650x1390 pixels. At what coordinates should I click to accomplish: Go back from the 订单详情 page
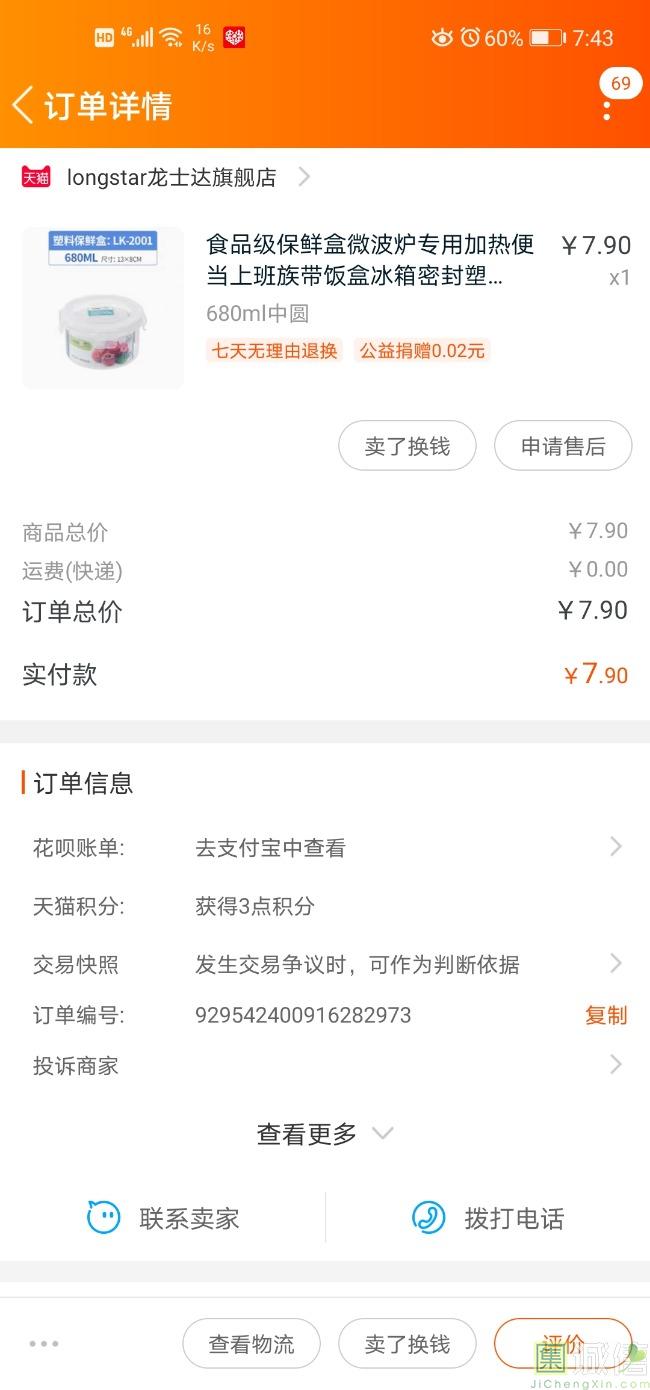[x=24, y=105]
